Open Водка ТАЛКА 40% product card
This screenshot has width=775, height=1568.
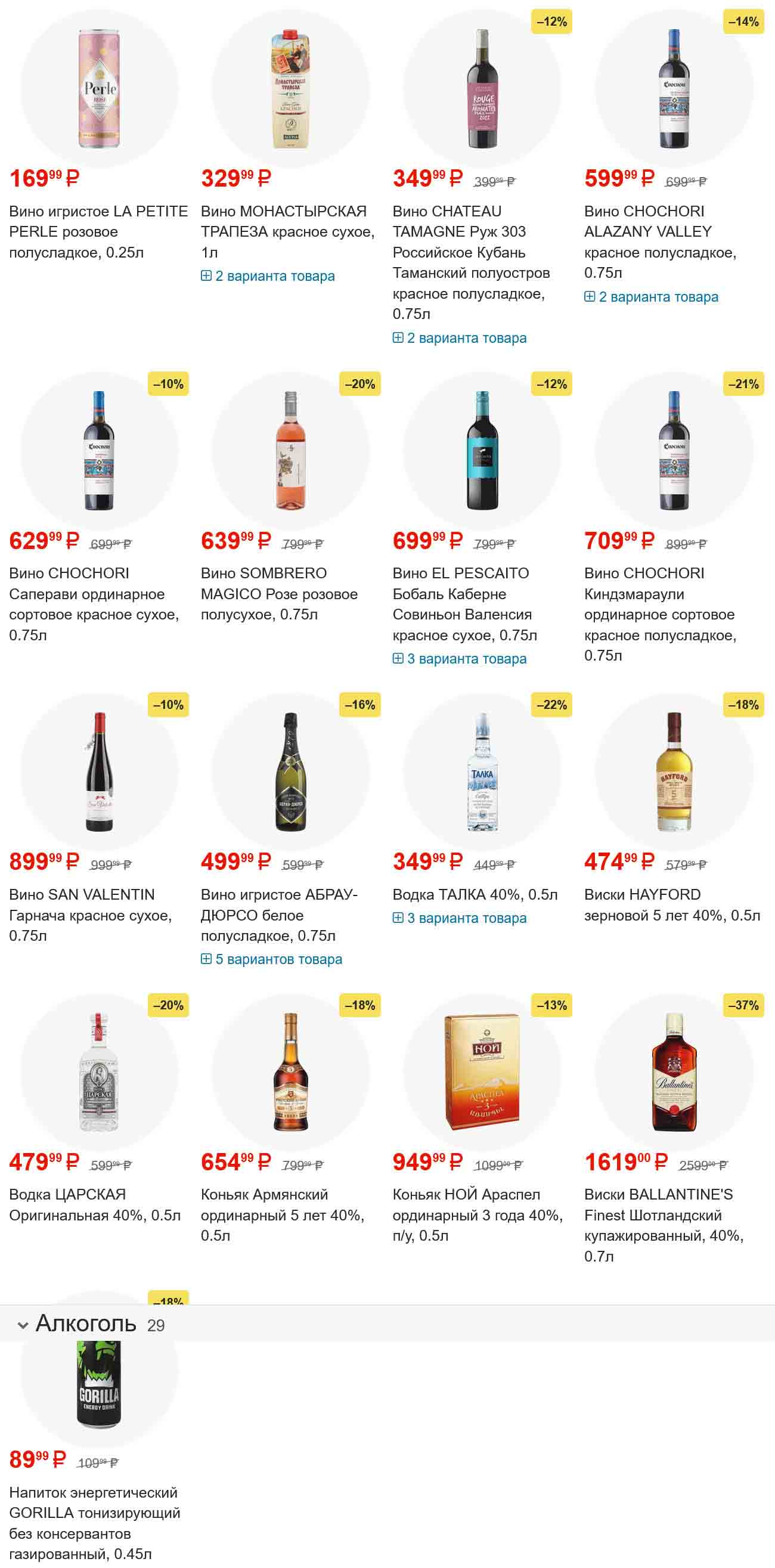(x=475, y=895)
